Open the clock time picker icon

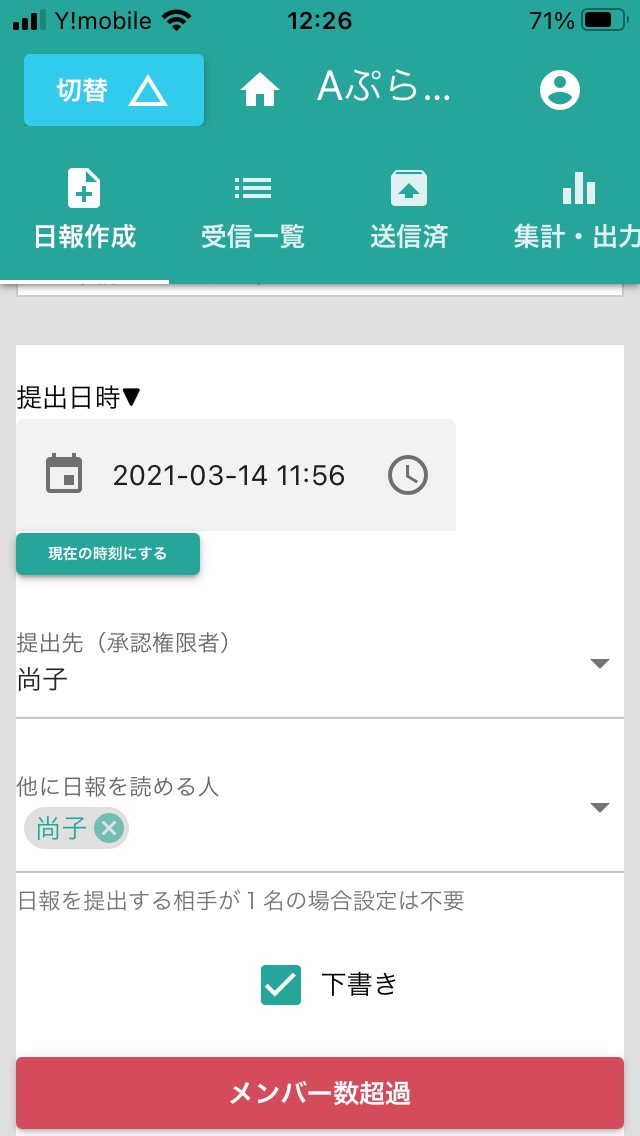[x=408, y=475]
